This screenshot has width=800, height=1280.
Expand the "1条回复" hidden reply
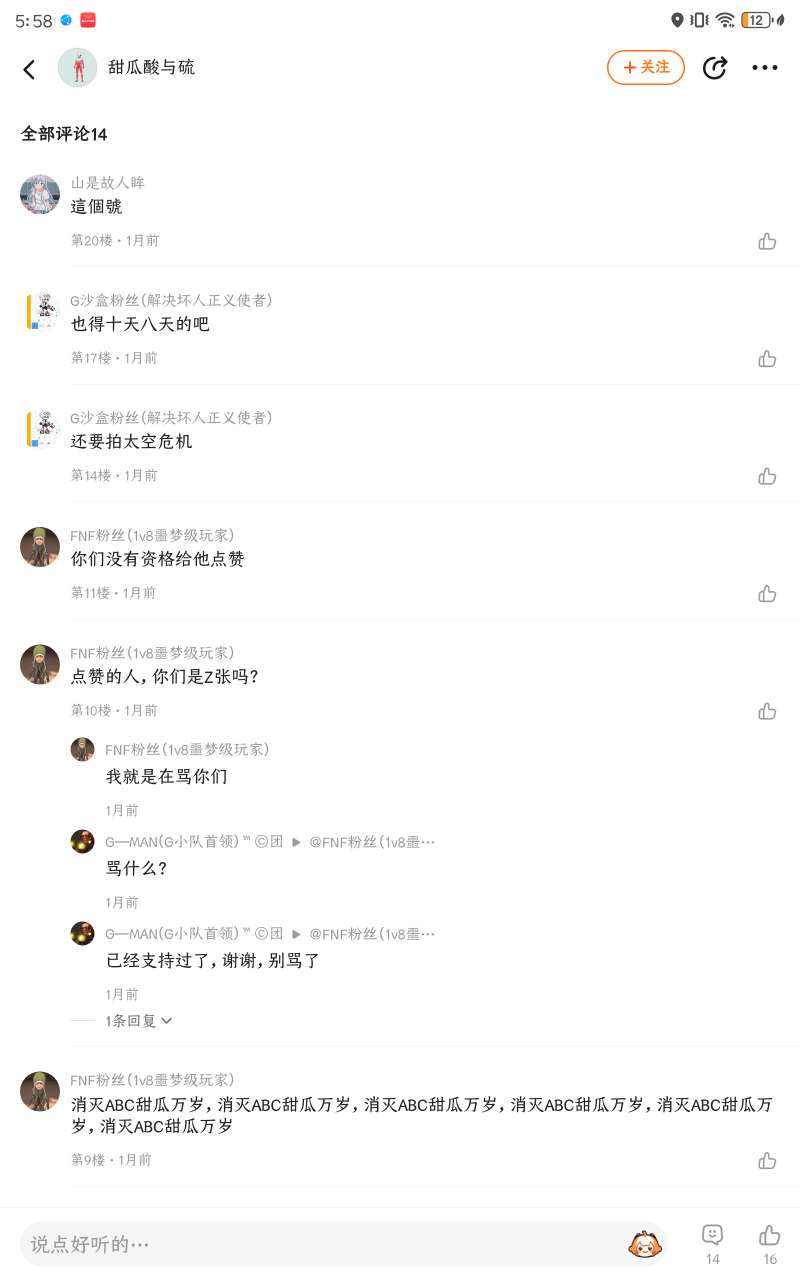click(x=139, y=1021)
